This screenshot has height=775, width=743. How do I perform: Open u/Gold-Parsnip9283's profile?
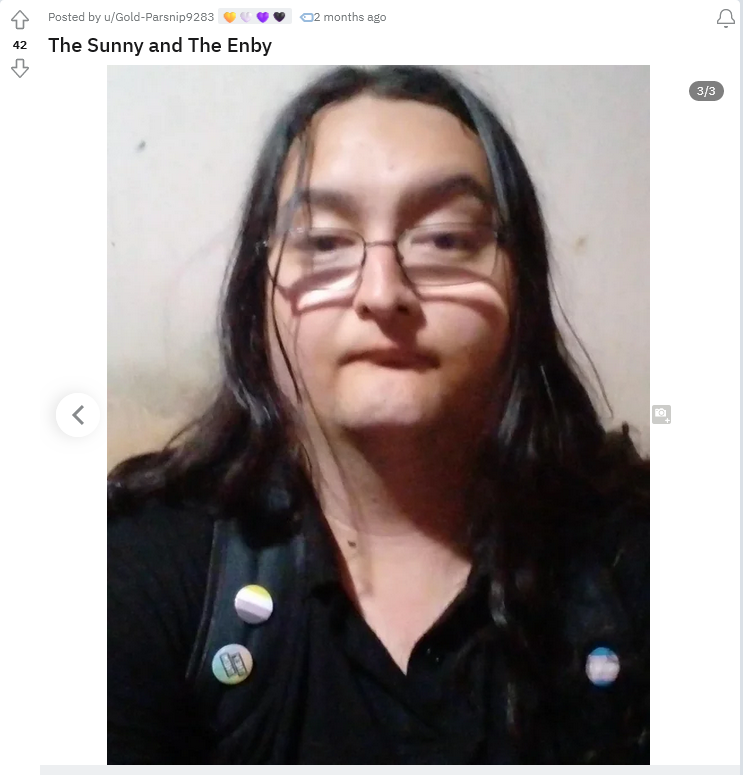coord(159,17)
